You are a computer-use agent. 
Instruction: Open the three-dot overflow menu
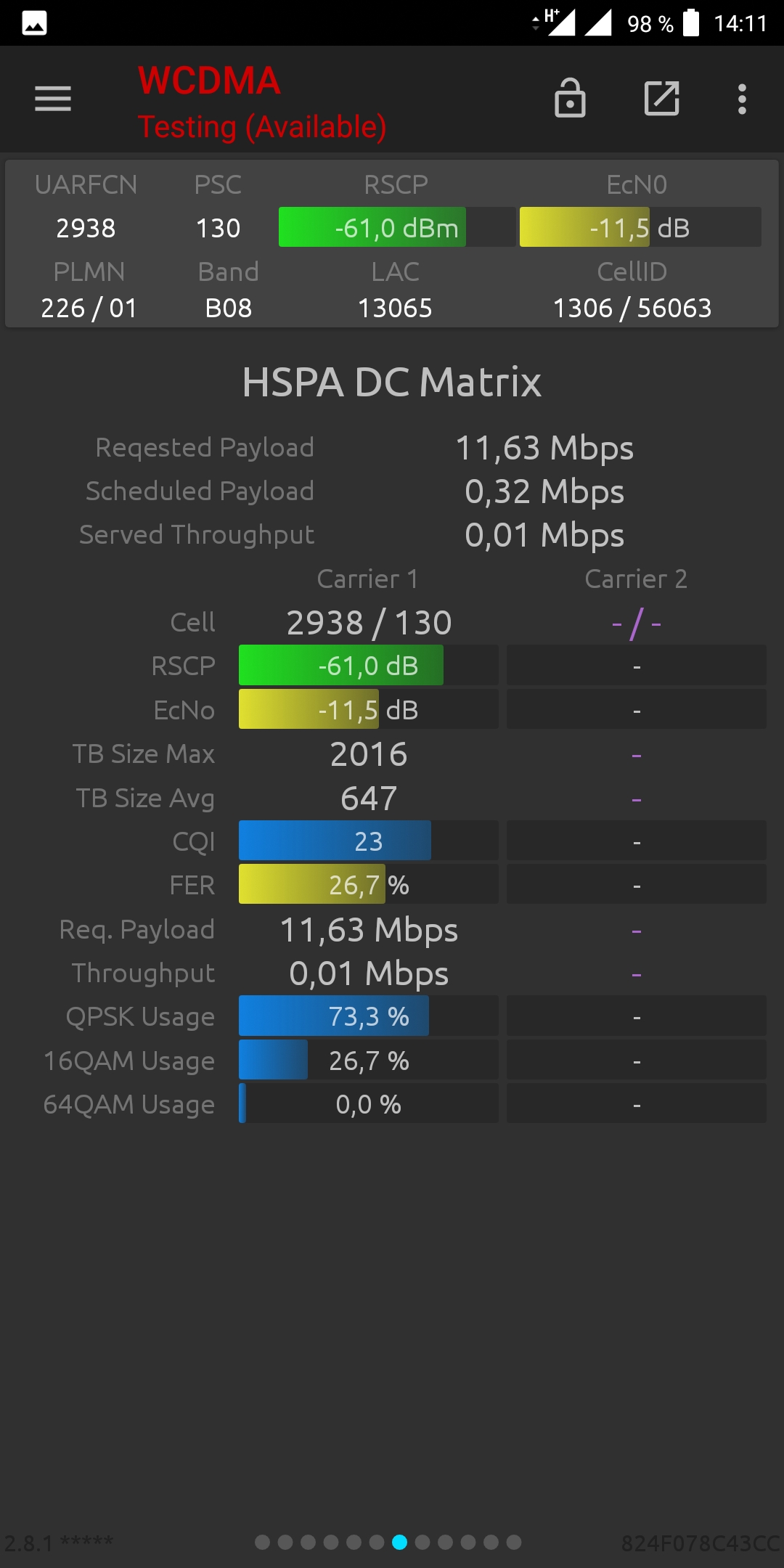tap(742, 99)
